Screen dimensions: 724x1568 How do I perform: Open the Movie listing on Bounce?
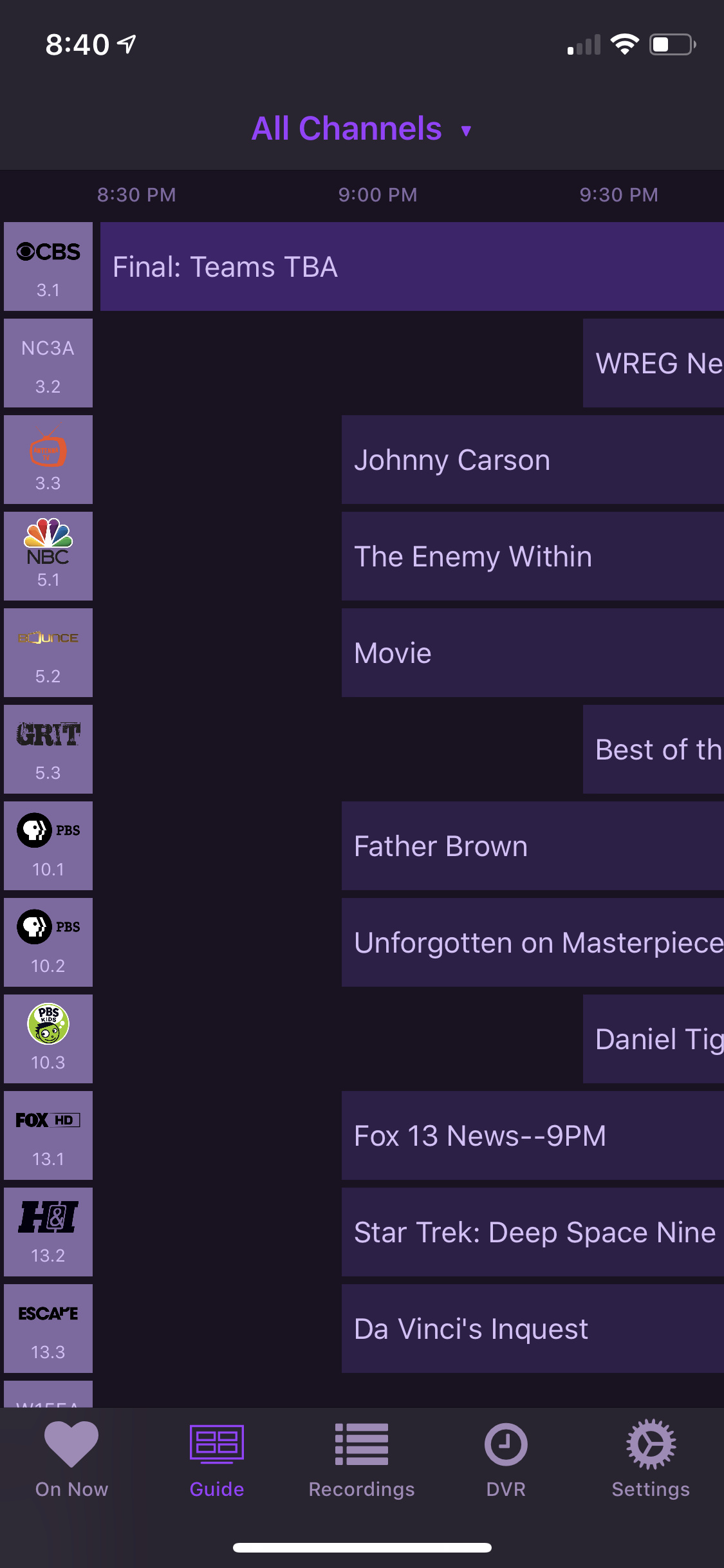tap(532, 653)
